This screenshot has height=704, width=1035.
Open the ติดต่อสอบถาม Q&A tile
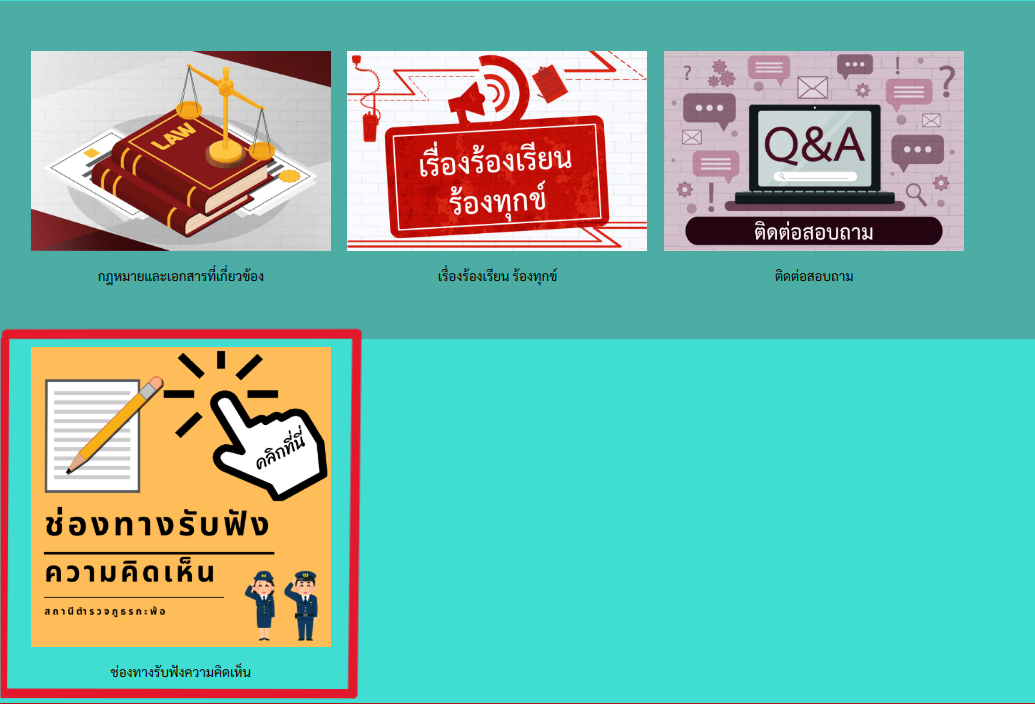(x=813, y=151)
